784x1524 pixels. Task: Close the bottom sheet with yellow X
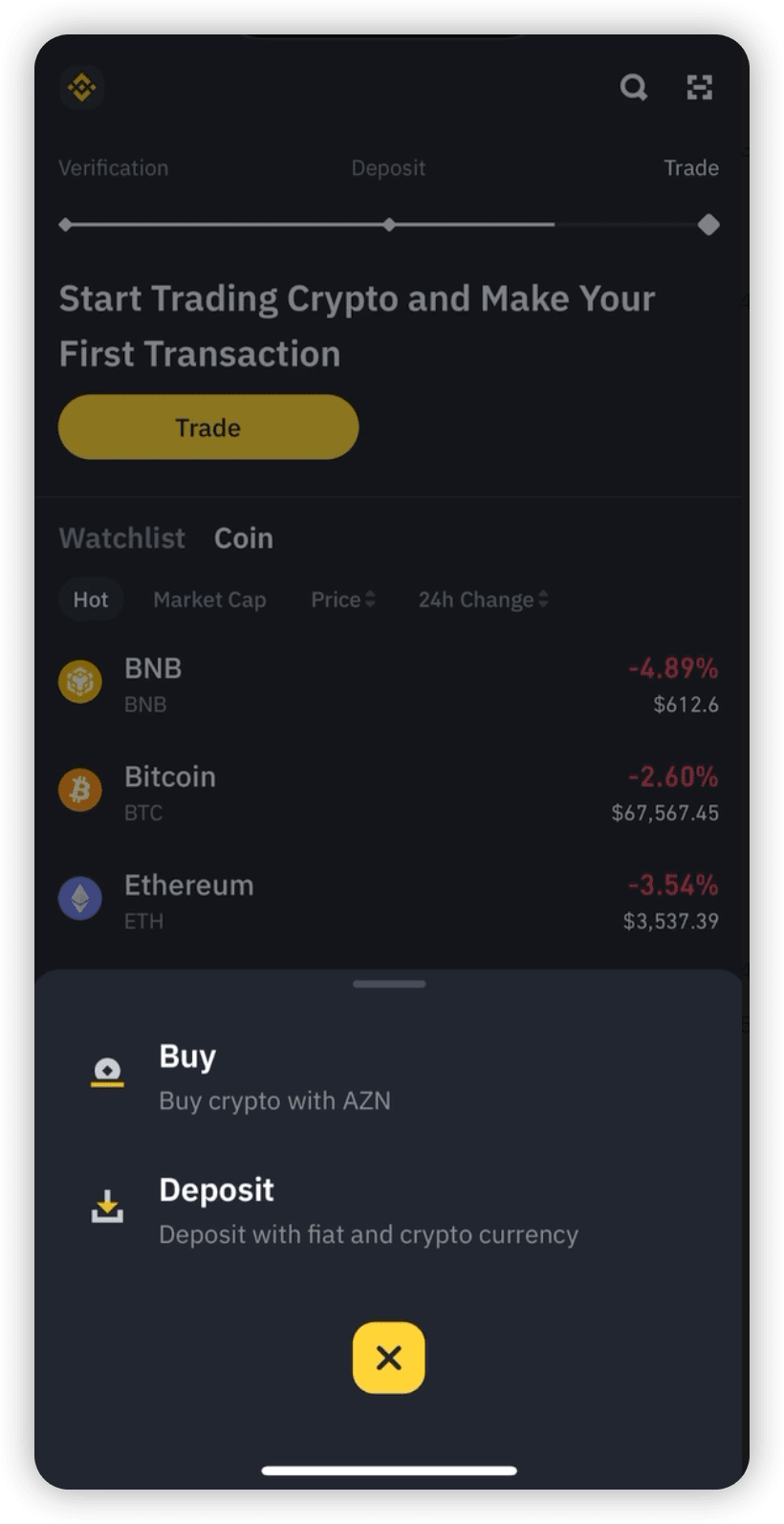coord(388,1358)
